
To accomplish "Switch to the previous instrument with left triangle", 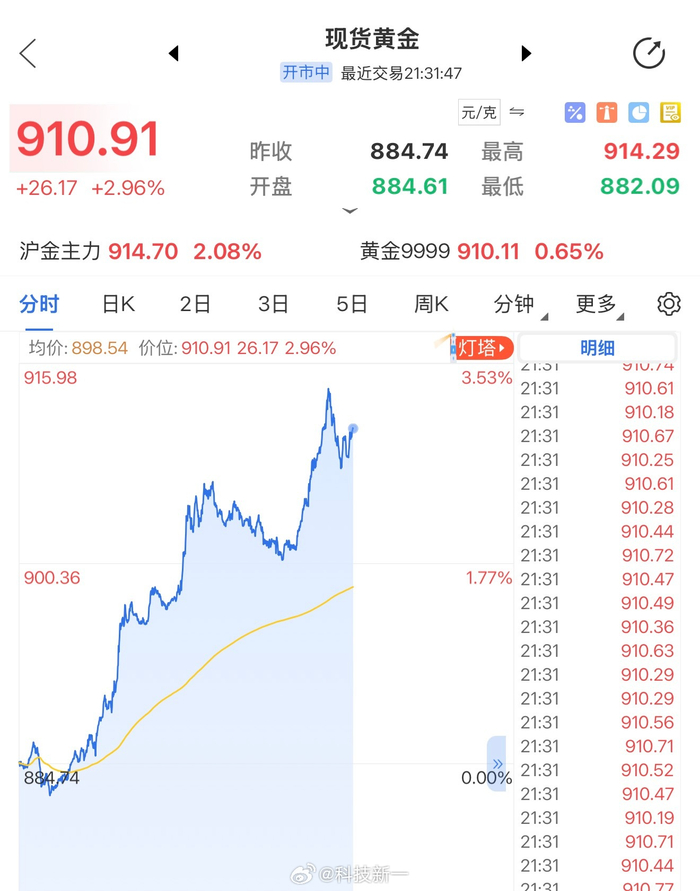I will pyautogui.click(x=174, y=53).
